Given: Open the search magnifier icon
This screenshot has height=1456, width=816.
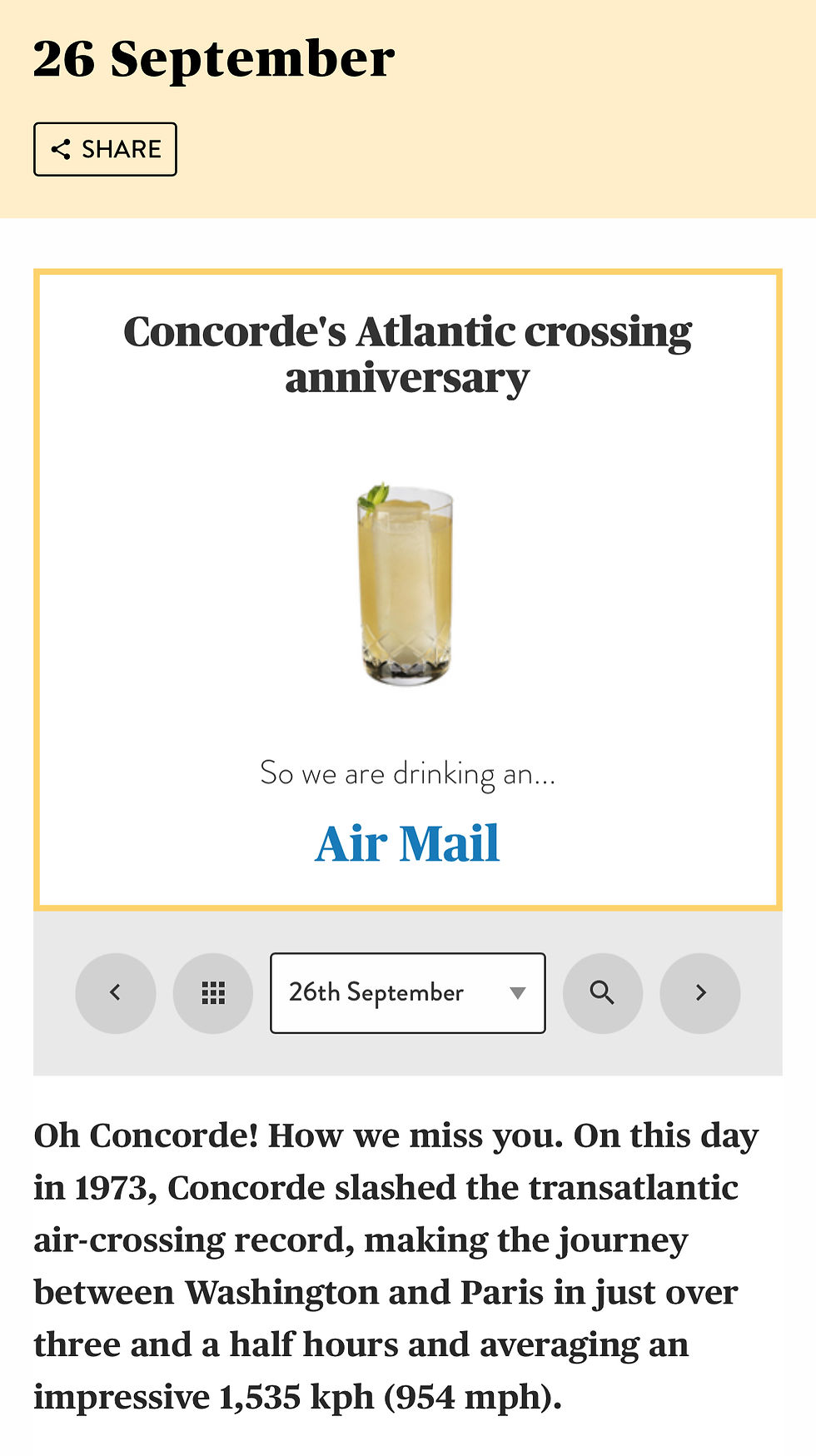Looking at the screenshot, I should [602, 992].
